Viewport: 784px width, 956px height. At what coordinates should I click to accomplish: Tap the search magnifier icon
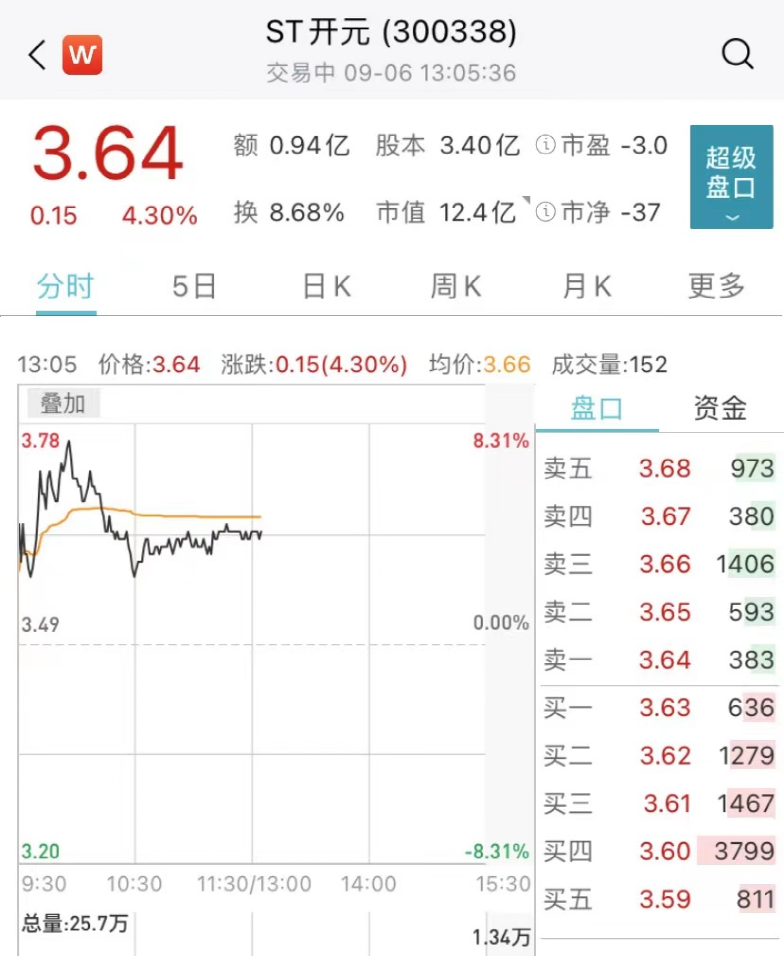(x=737, y=52)
